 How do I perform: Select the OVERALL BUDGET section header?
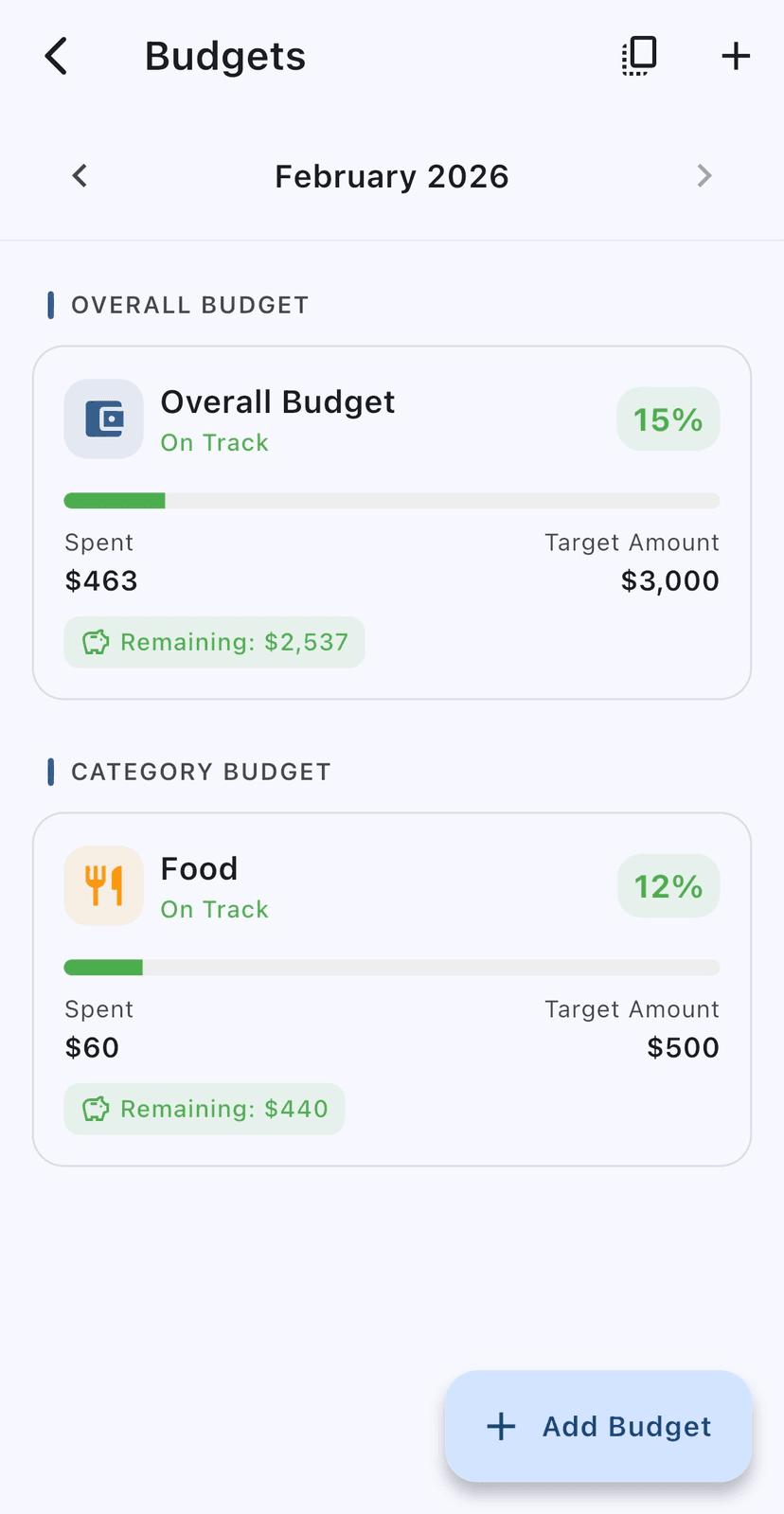[x=188, y=305]
